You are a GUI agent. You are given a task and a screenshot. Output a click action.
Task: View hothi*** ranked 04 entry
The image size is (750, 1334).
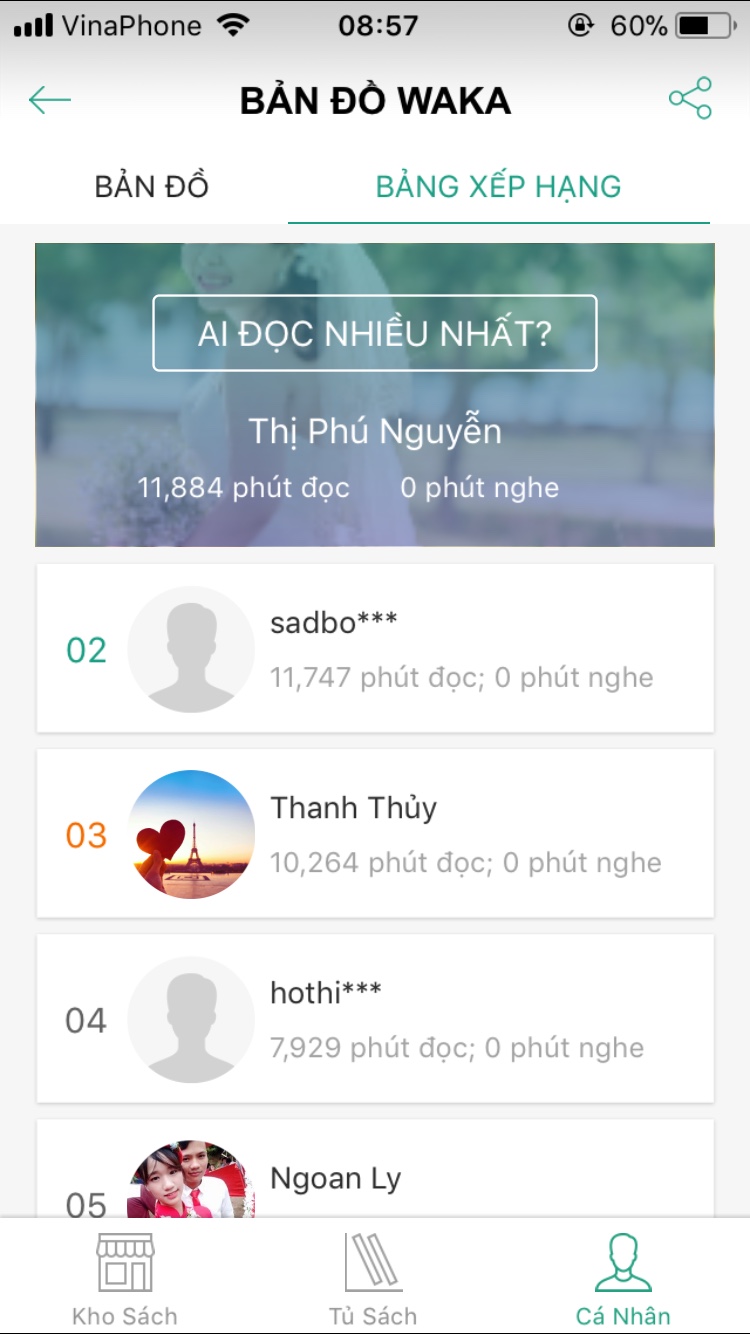(375, 1019)
